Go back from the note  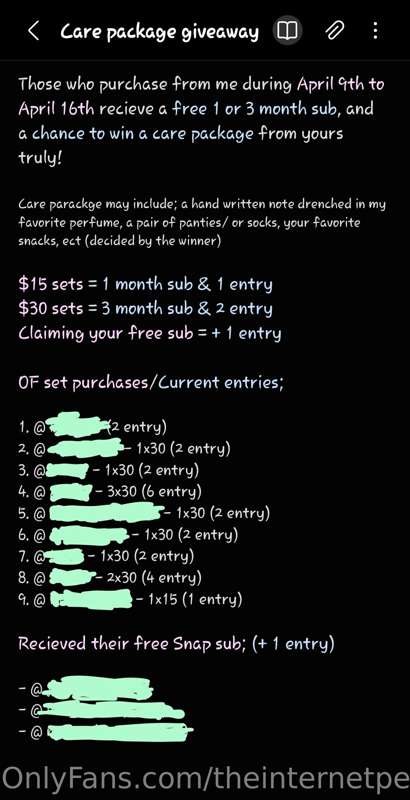click(34, 31)
